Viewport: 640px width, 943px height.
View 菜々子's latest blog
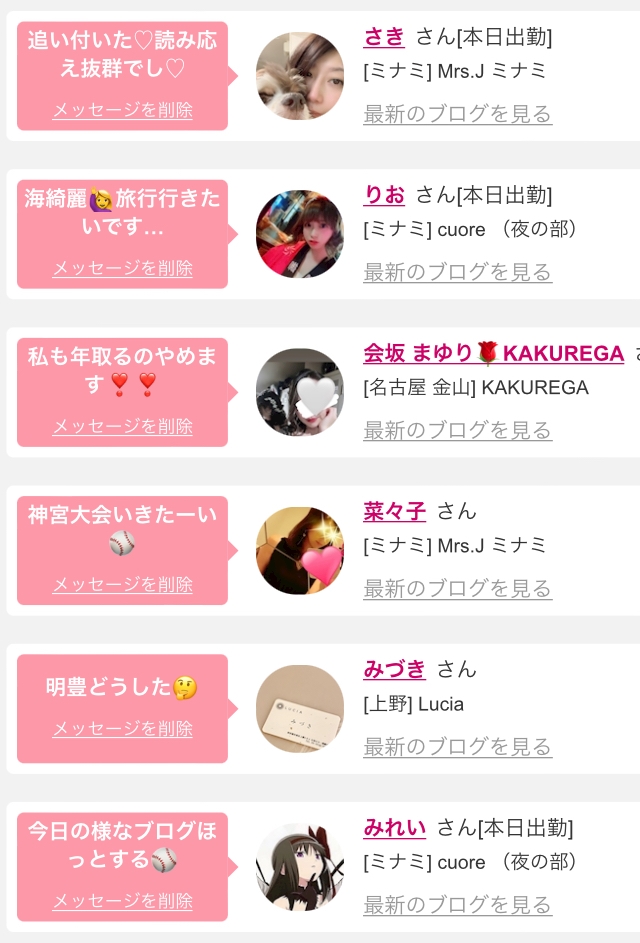(458, 588)
